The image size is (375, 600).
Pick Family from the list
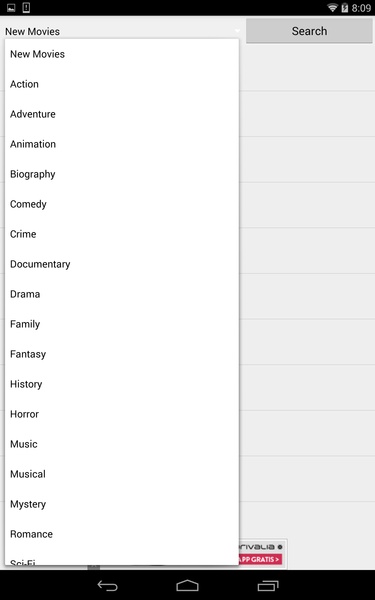(122, 324)
